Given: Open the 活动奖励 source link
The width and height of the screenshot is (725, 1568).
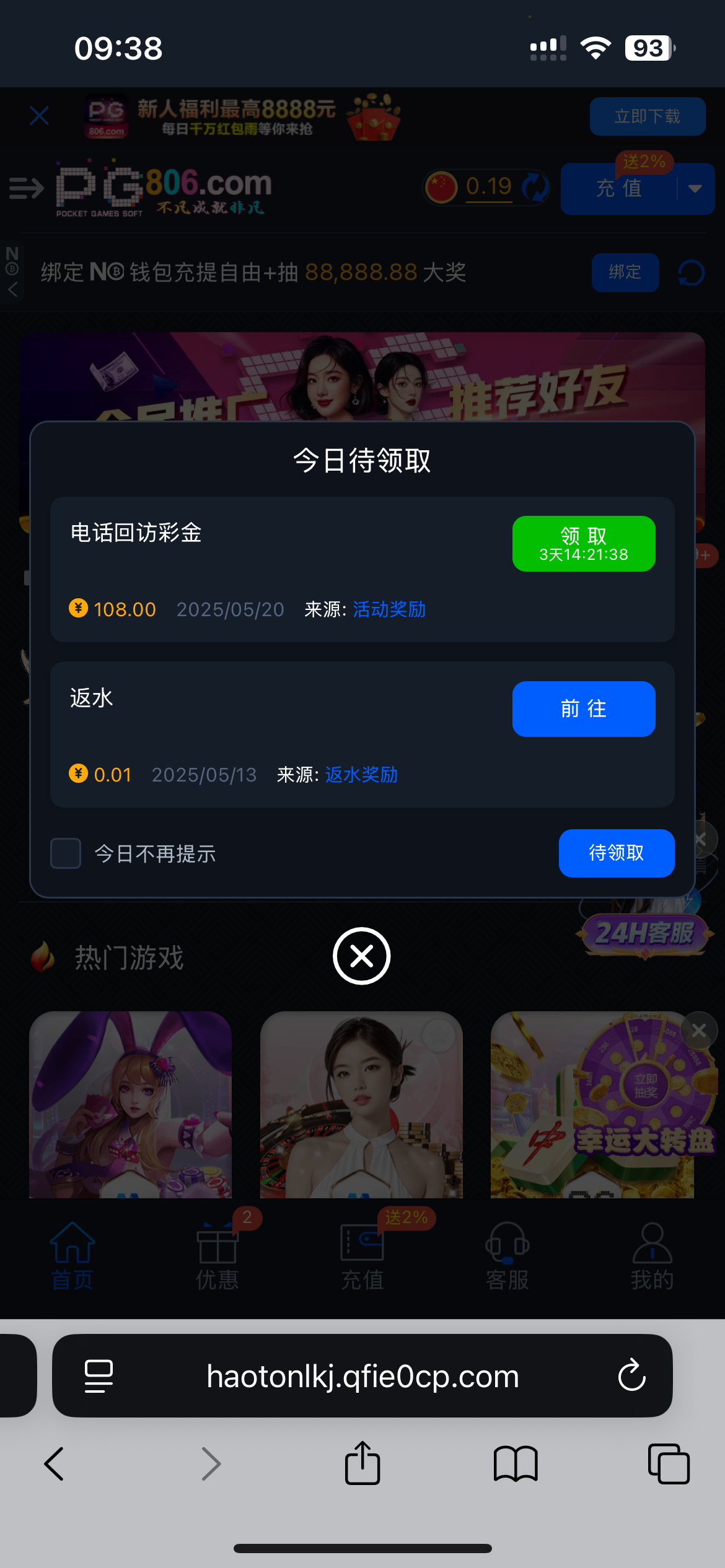Looking at the screenshot, I should (x=389, y=609).
